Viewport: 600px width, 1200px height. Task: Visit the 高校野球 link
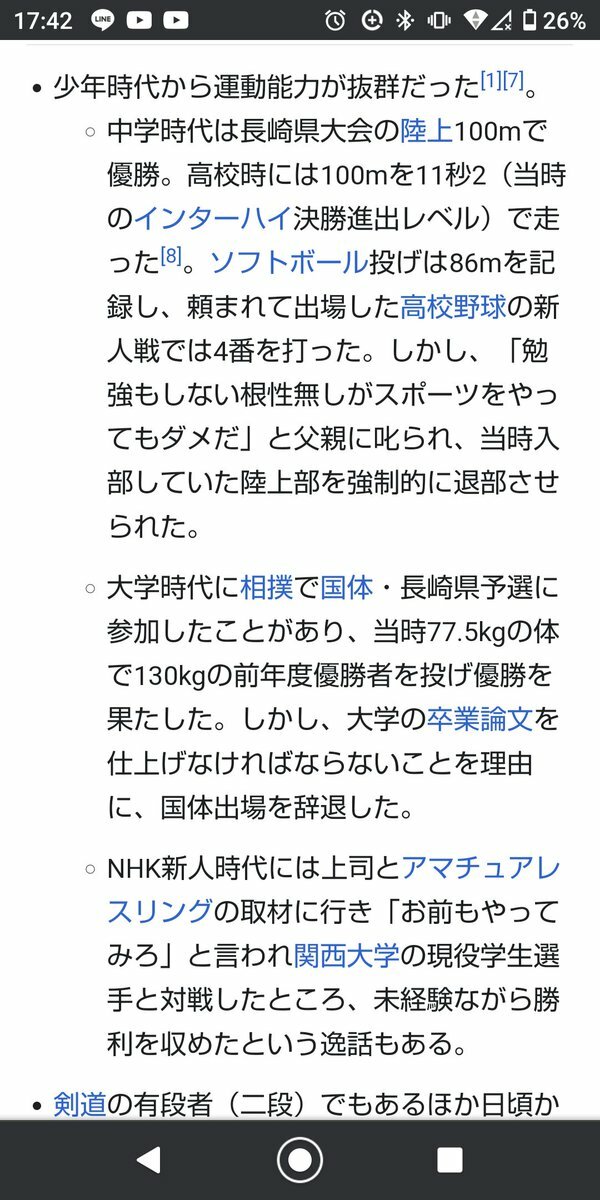[454, 306]
